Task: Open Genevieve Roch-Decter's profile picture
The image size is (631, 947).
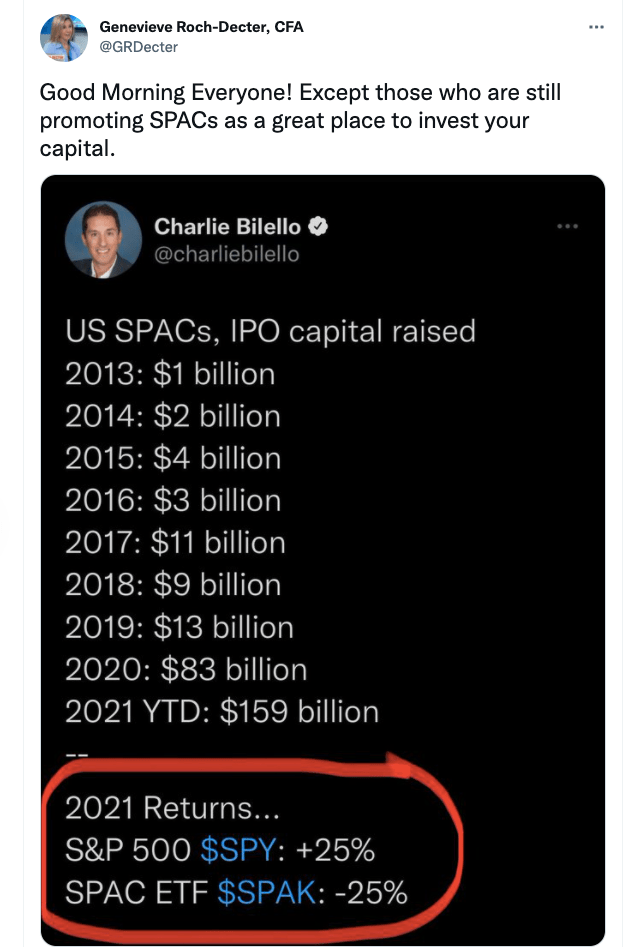Action: click(x=63, y=38)
